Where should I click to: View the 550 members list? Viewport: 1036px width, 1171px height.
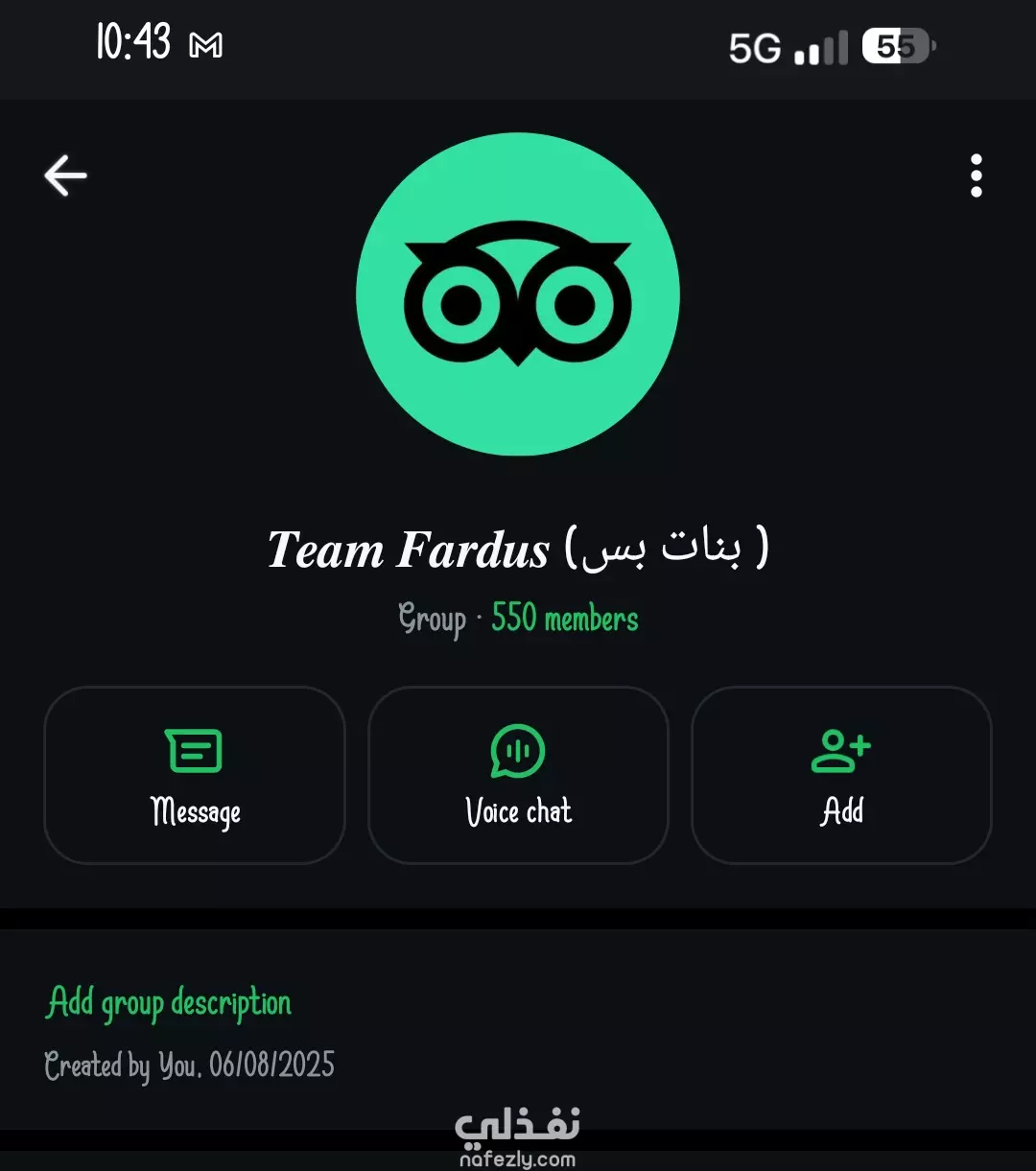[564, 620]
